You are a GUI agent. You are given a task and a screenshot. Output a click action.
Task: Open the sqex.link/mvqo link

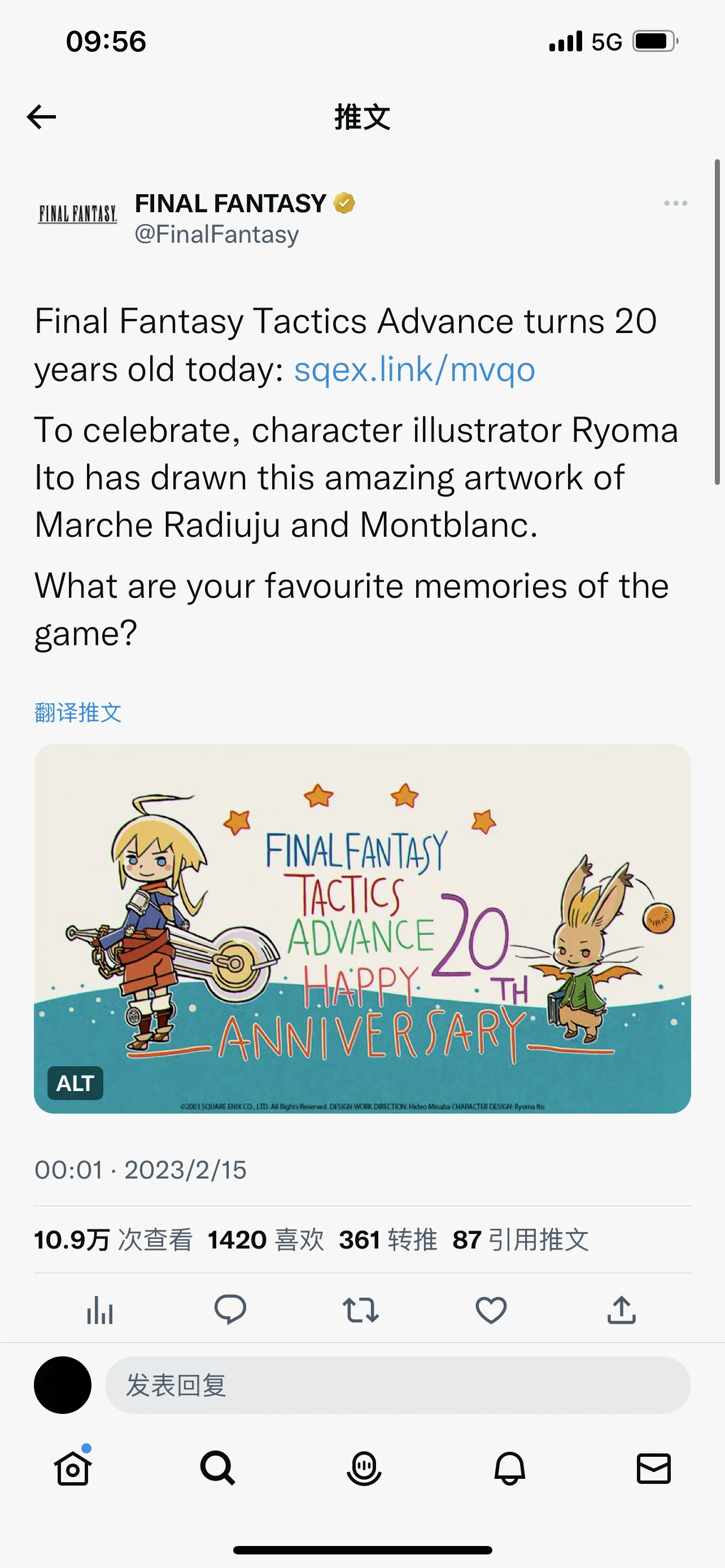coord(414,370)
